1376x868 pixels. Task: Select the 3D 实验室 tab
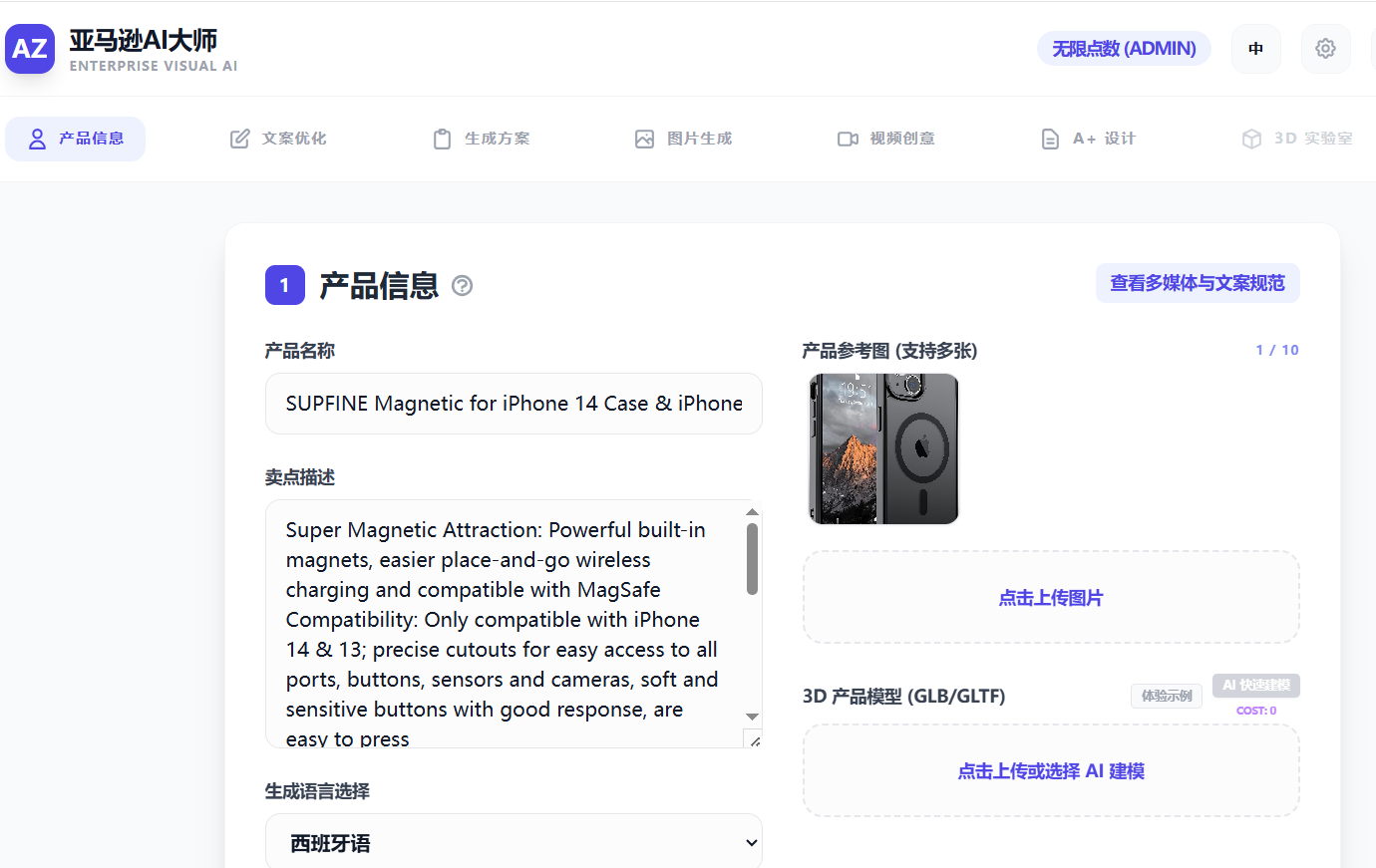coord(1297,139)
